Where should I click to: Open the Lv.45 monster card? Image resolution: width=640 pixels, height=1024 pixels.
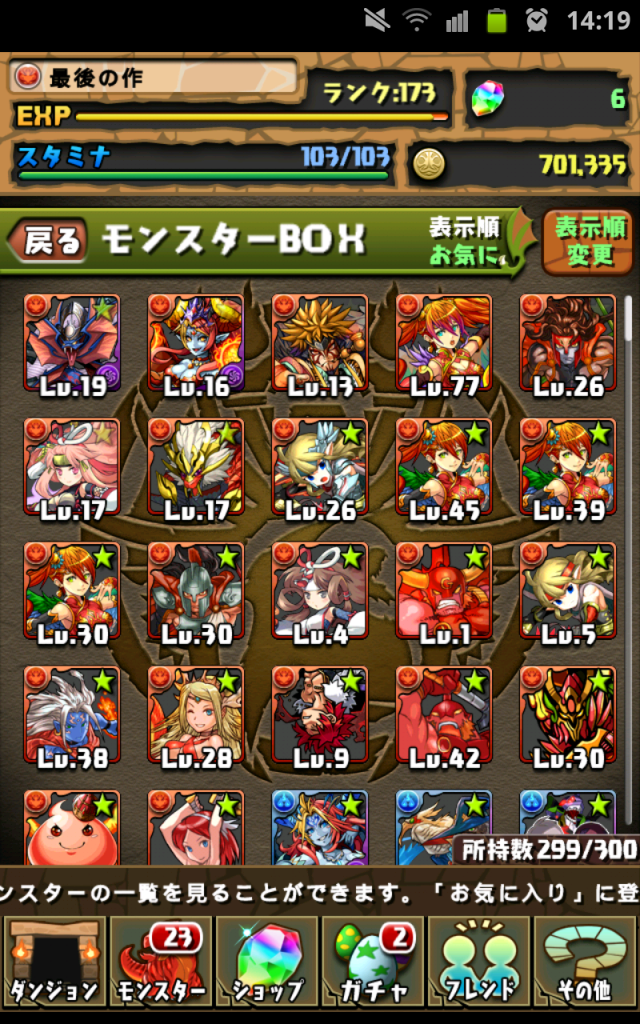pyautogui.click(x=443, y=467)
